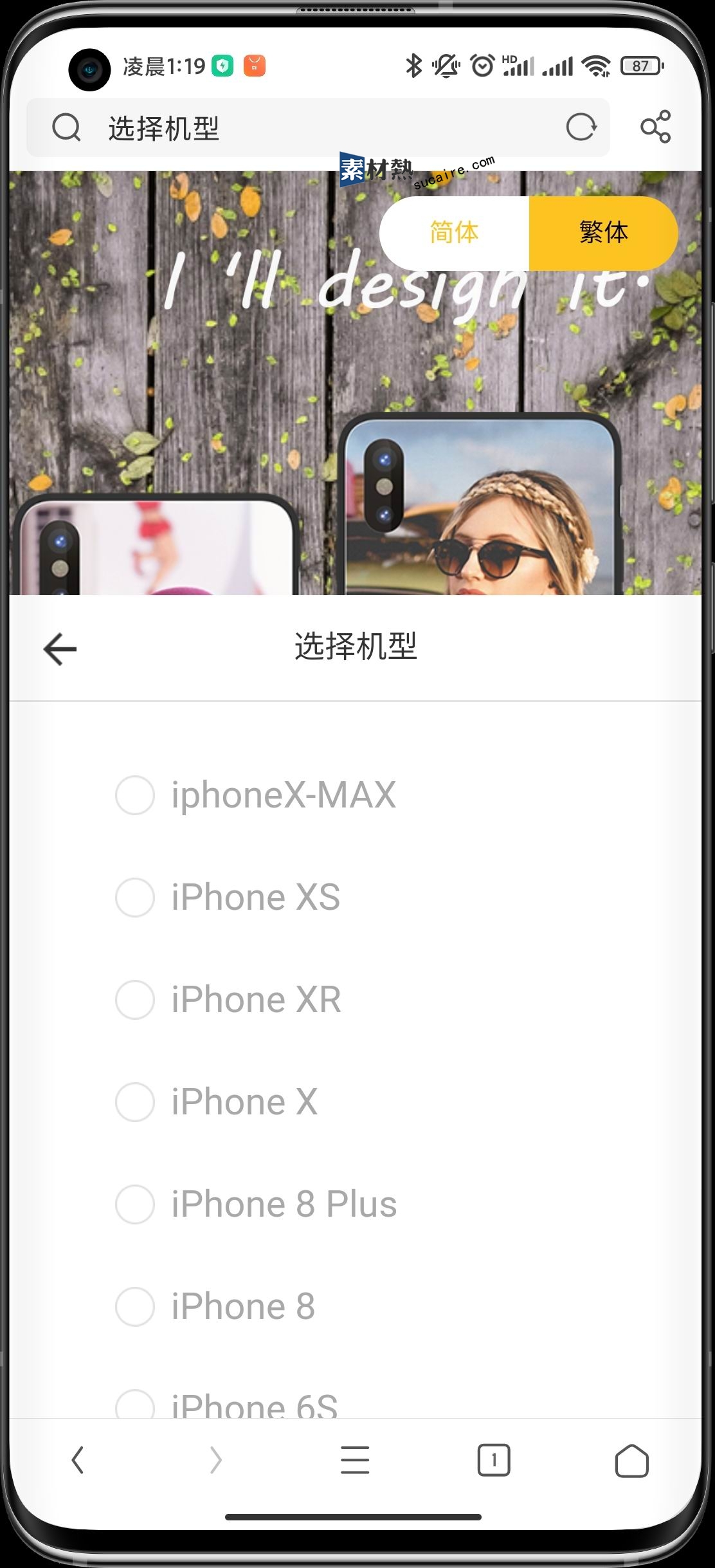The image size is (715, 1568).
Task: Go back using the 选择机型 back arrow
Action: [x=60, y=649]
